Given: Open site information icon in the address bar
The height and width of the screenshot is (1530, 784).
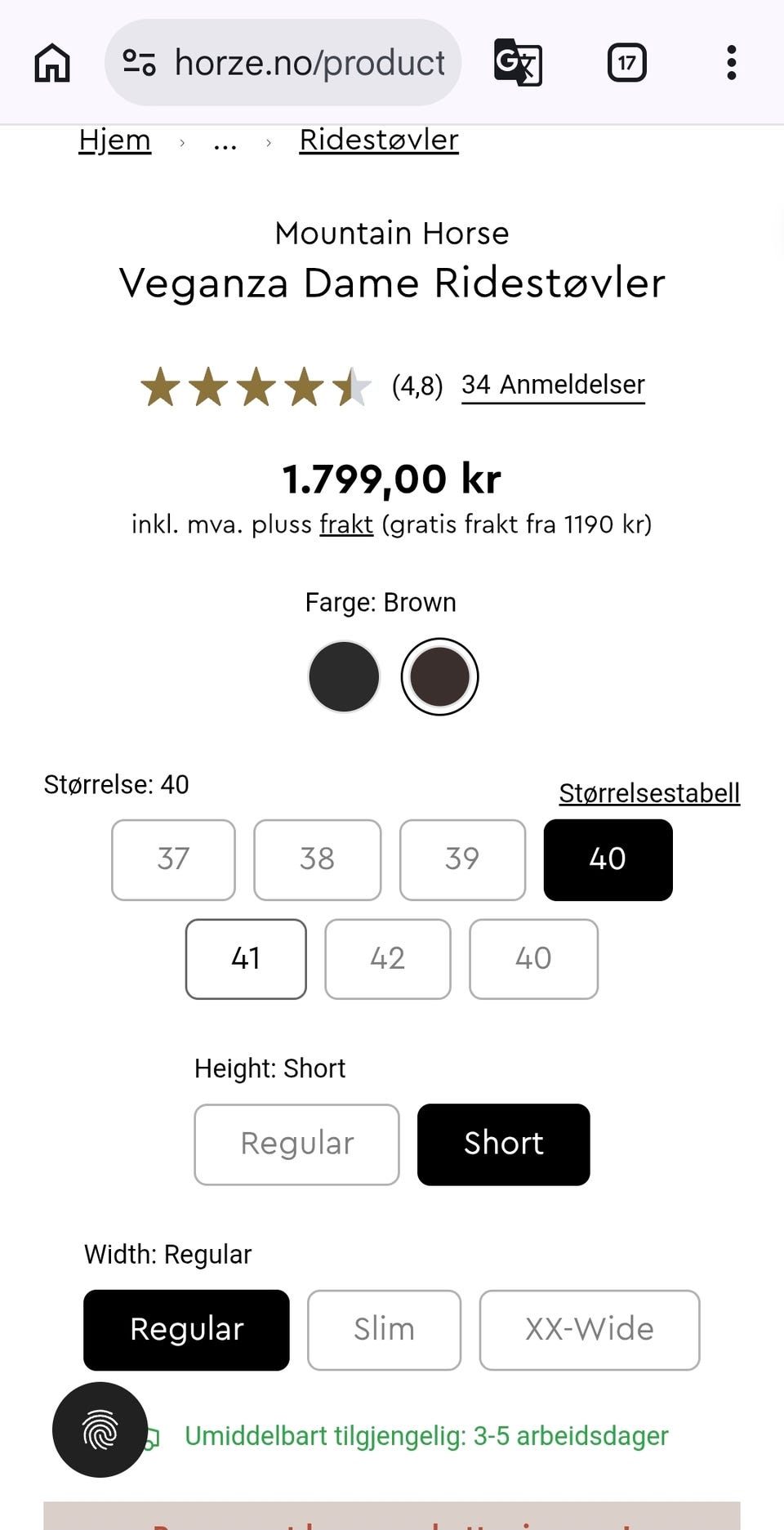Looking at the screenshot, I should pos(137,62).
